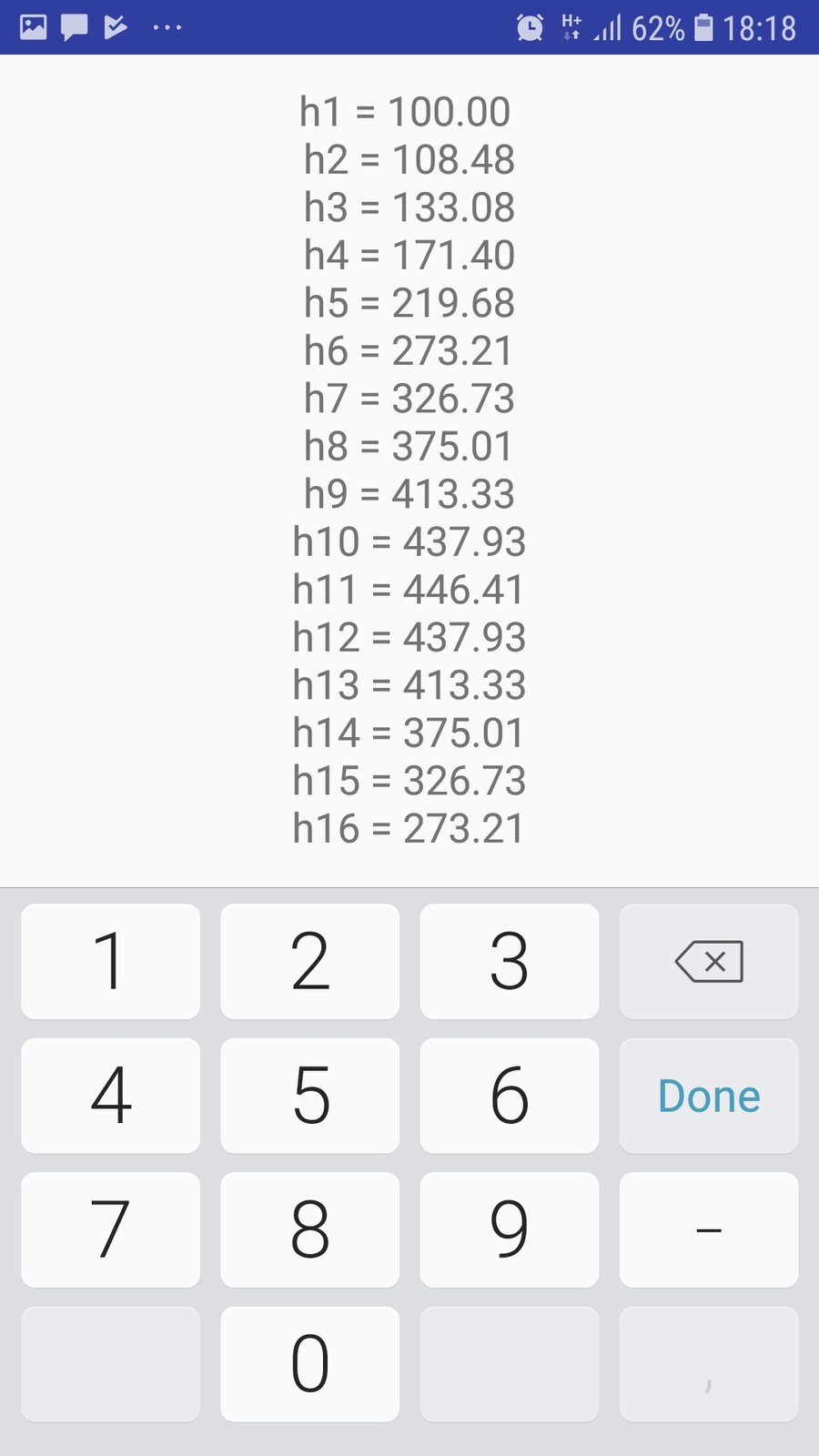Tap the 9 key
Image resolution: width=819 pixels, height=1456 pixels.
click(x=510, y=1229)
